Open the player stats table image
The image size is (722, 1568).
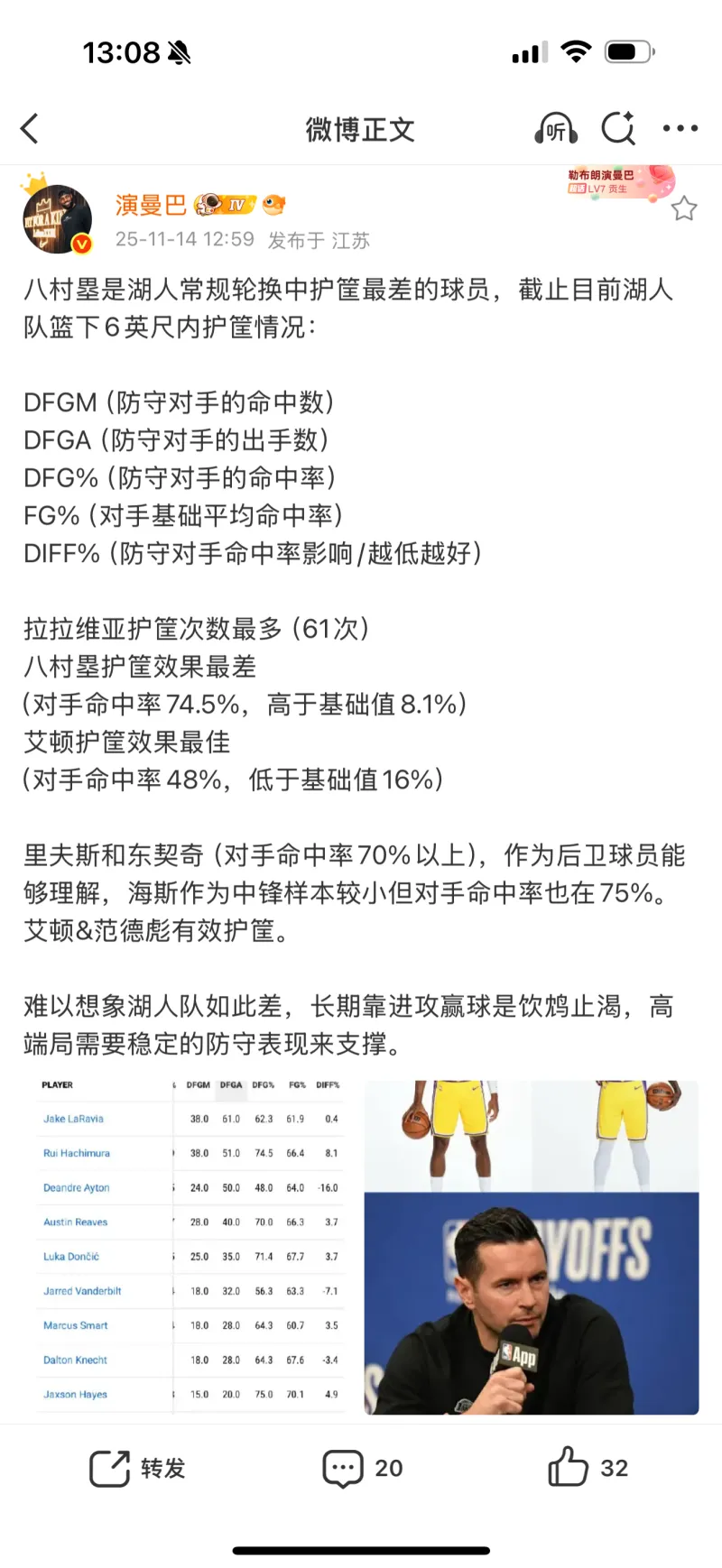[190, 1246]
